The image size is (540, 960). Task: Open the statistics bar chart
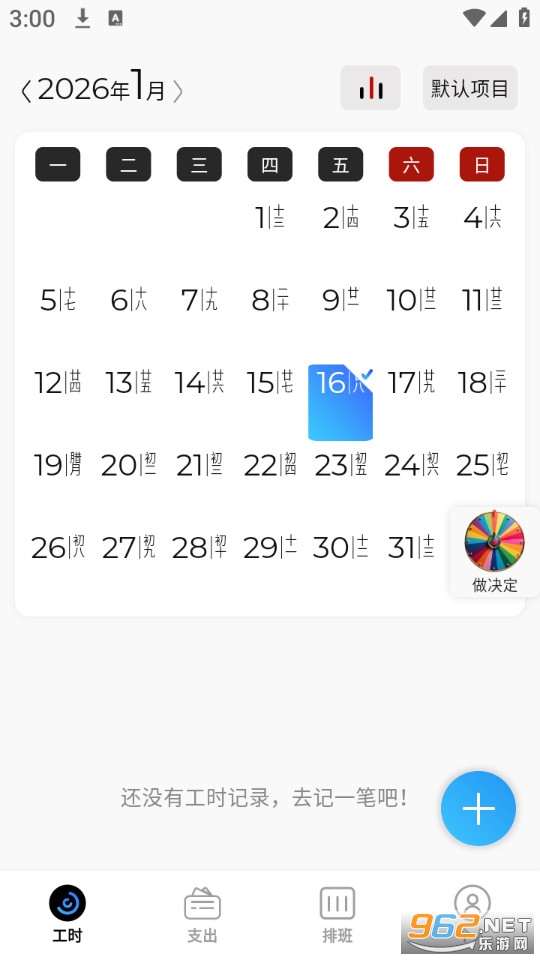pyautogui.click(x=370, y=88)
